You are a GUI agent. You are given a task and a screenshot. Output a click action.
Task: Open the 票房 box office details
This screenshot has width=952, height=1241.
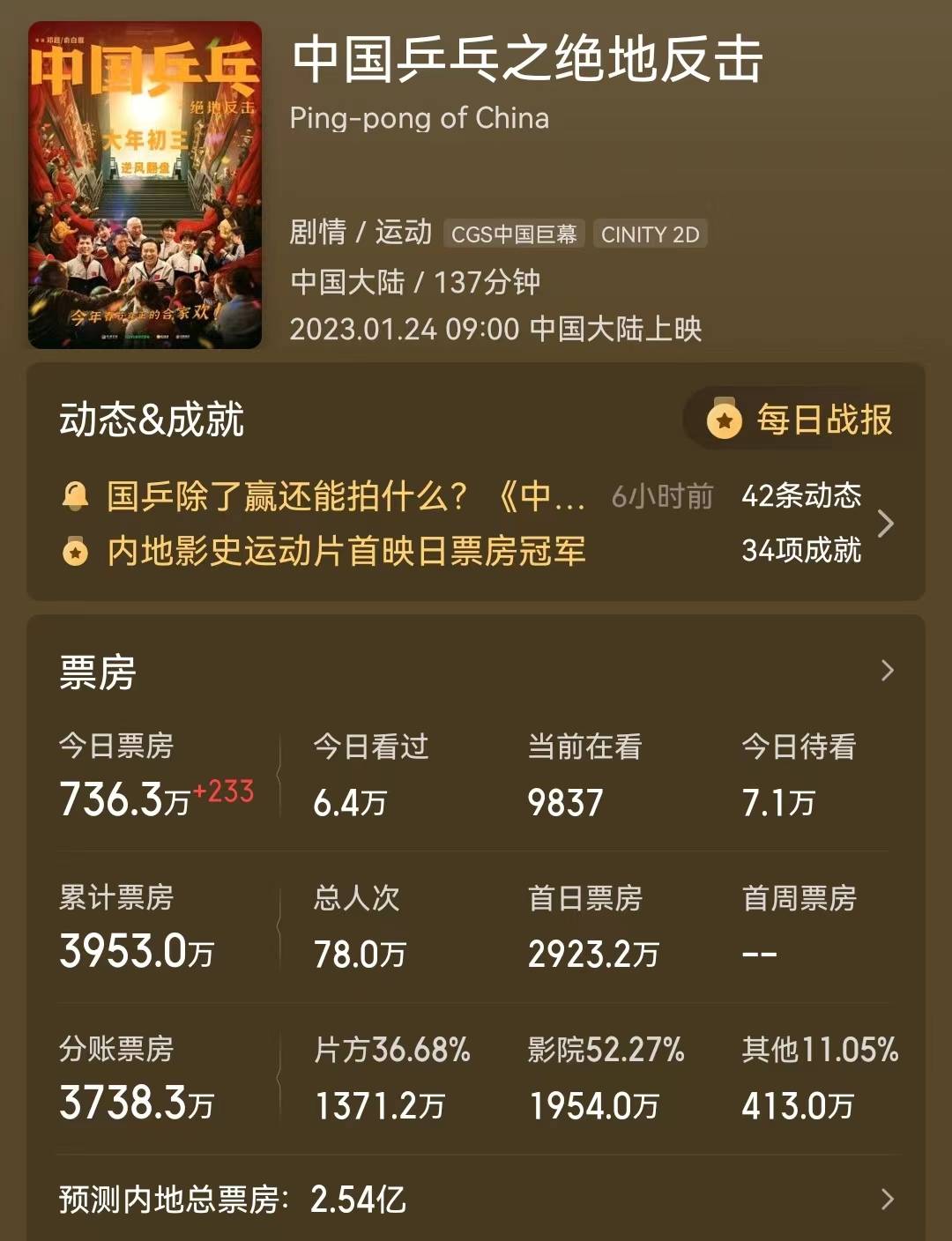pyautogui.click(x=887, y=671)
